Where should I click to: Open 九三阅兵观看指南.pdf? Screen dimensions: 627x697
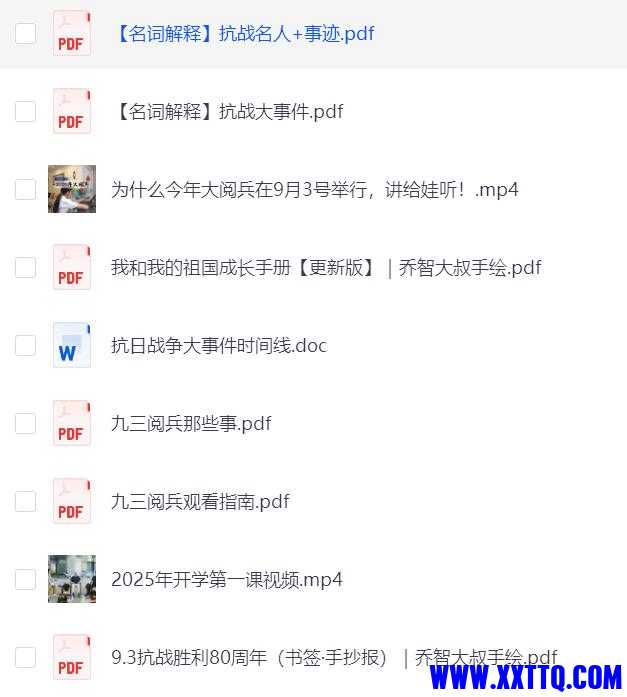[x=200, y=501]
